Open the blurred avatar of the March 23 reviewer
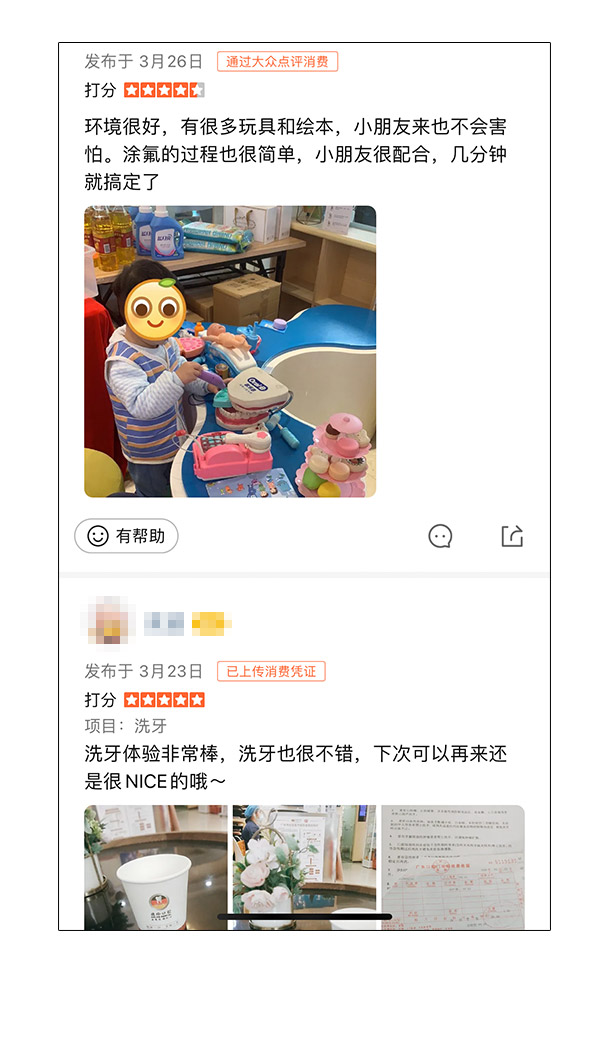Image resolution: width=609 pixels, height=1062 pixels. [x=108, y=622]
